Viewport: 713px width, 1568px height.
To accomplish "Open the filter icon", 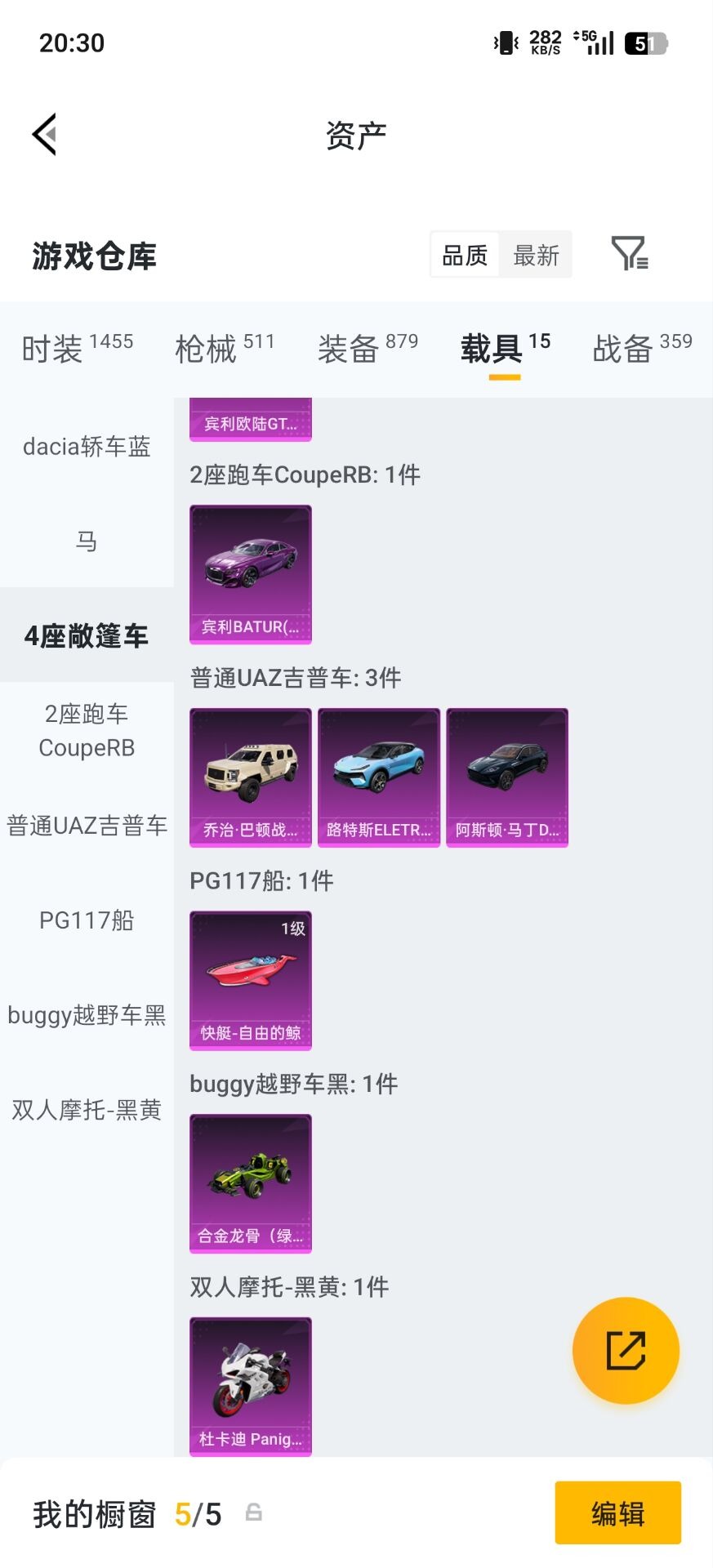I will (x=629, y=253).
